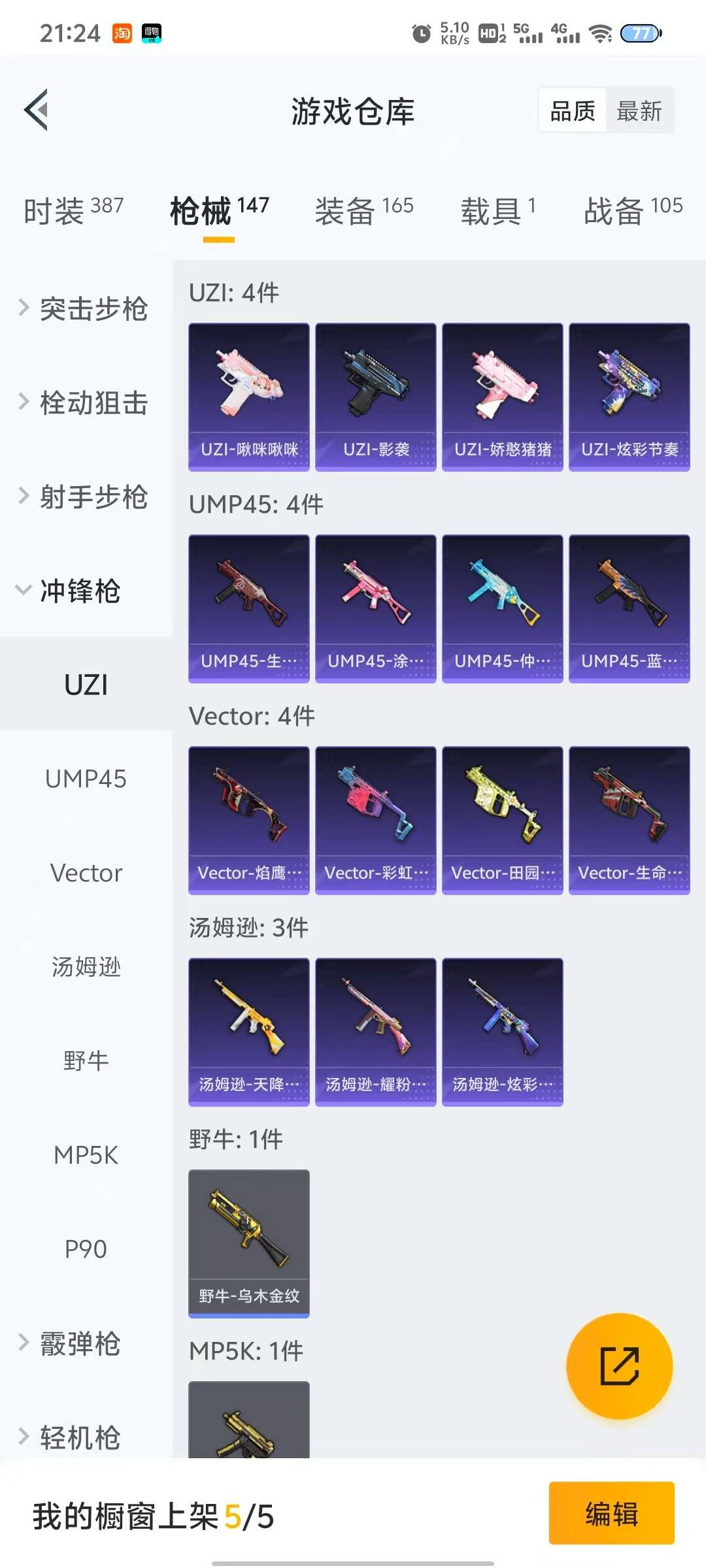Image resolution: width=706 pixels, height=1568 pixels.
Task: Open the UZI-娇憨猪猪 skin
Action: [502, 396]
